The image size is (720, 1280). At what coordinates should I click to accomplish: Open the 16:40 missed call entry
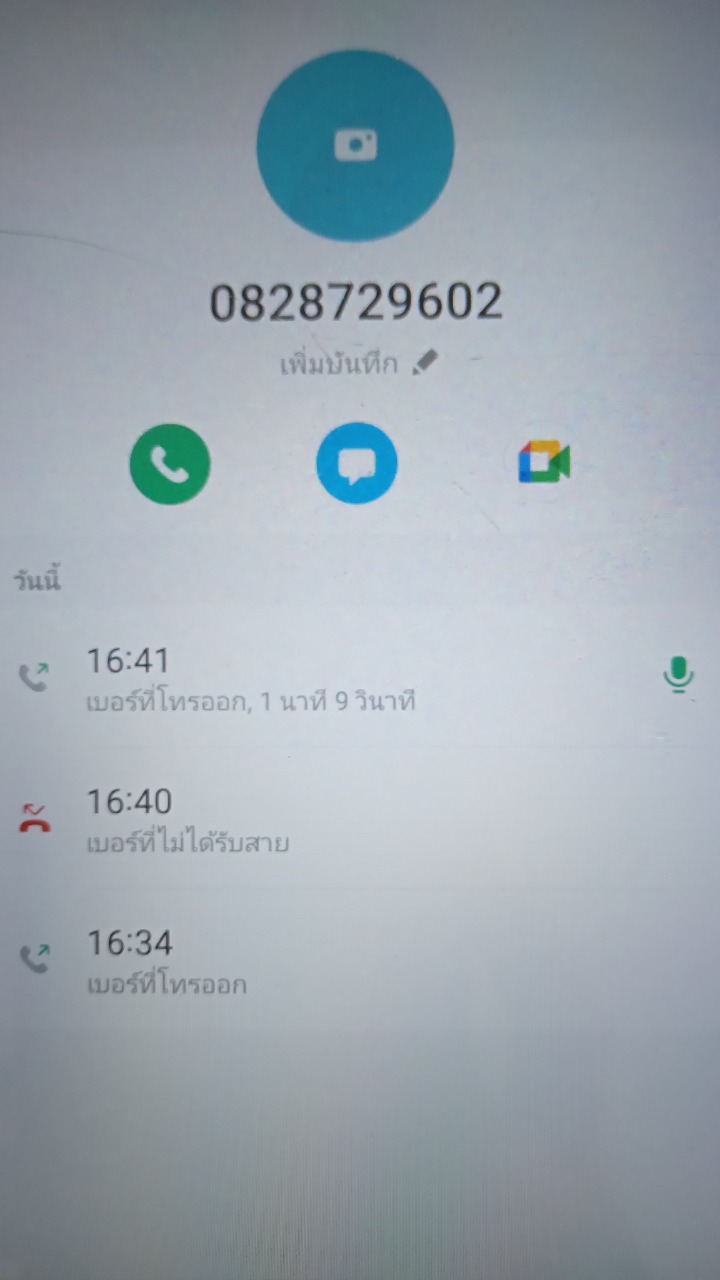click(360, 821)
